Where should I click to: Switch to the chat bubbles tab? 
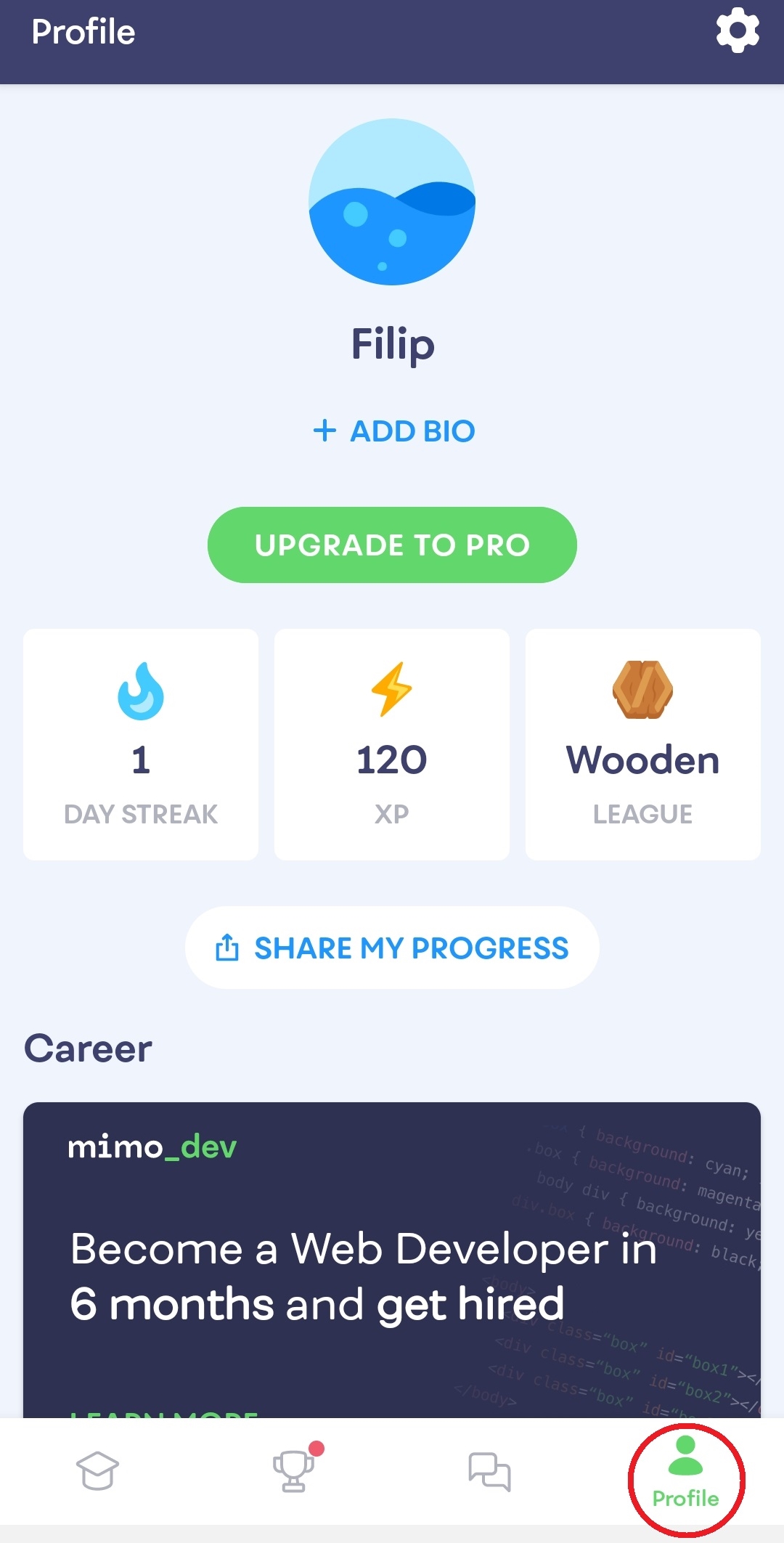pos(490,1472)
